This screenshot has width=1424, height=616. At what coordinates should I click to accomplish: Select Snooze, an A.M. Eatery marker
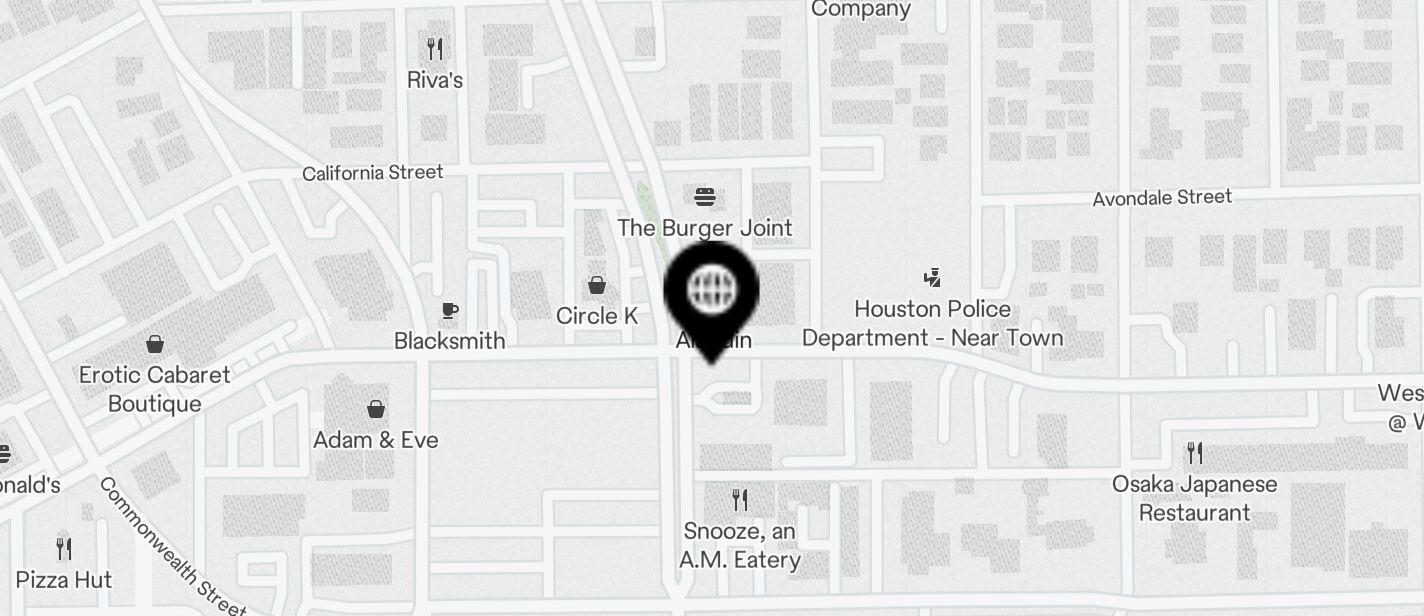tap(740, 499)
